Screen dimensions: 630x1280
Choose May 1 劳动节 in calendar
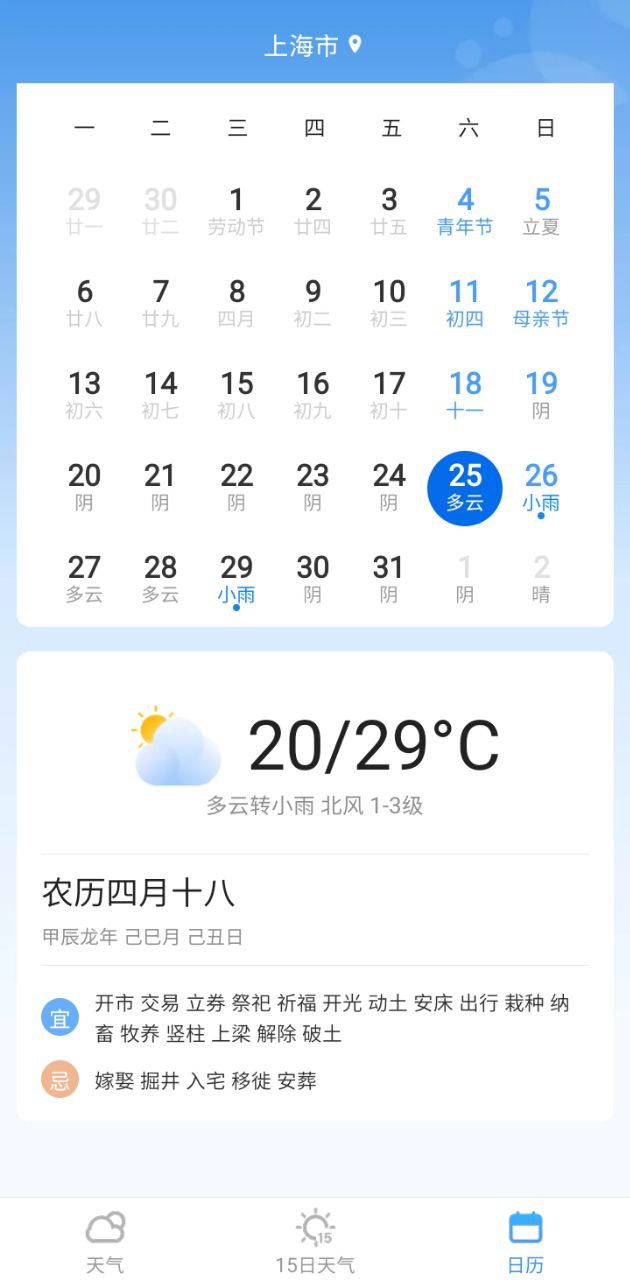coord(237,211)
